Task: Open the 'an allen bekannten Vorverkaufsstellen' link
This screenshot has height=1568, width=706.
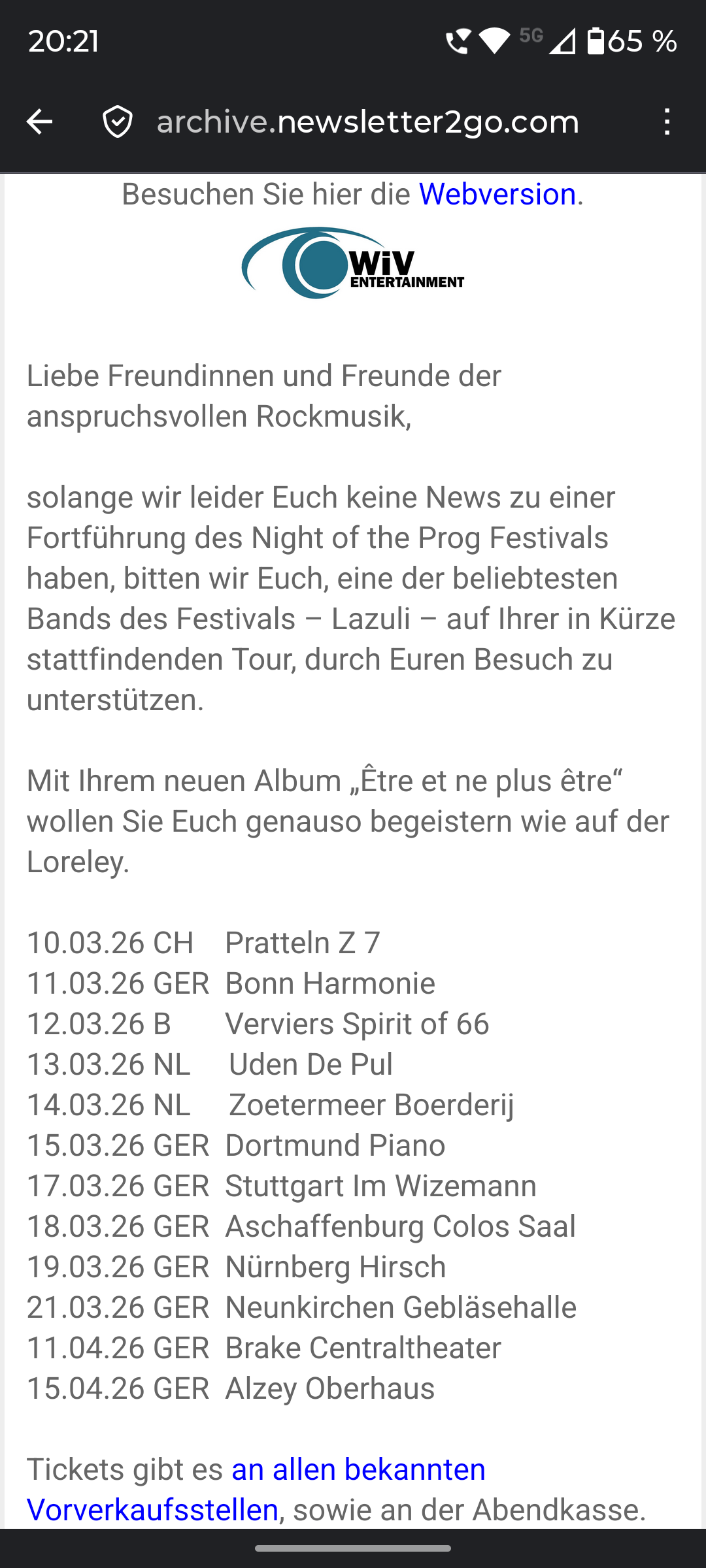Action: click(358, 1470)
